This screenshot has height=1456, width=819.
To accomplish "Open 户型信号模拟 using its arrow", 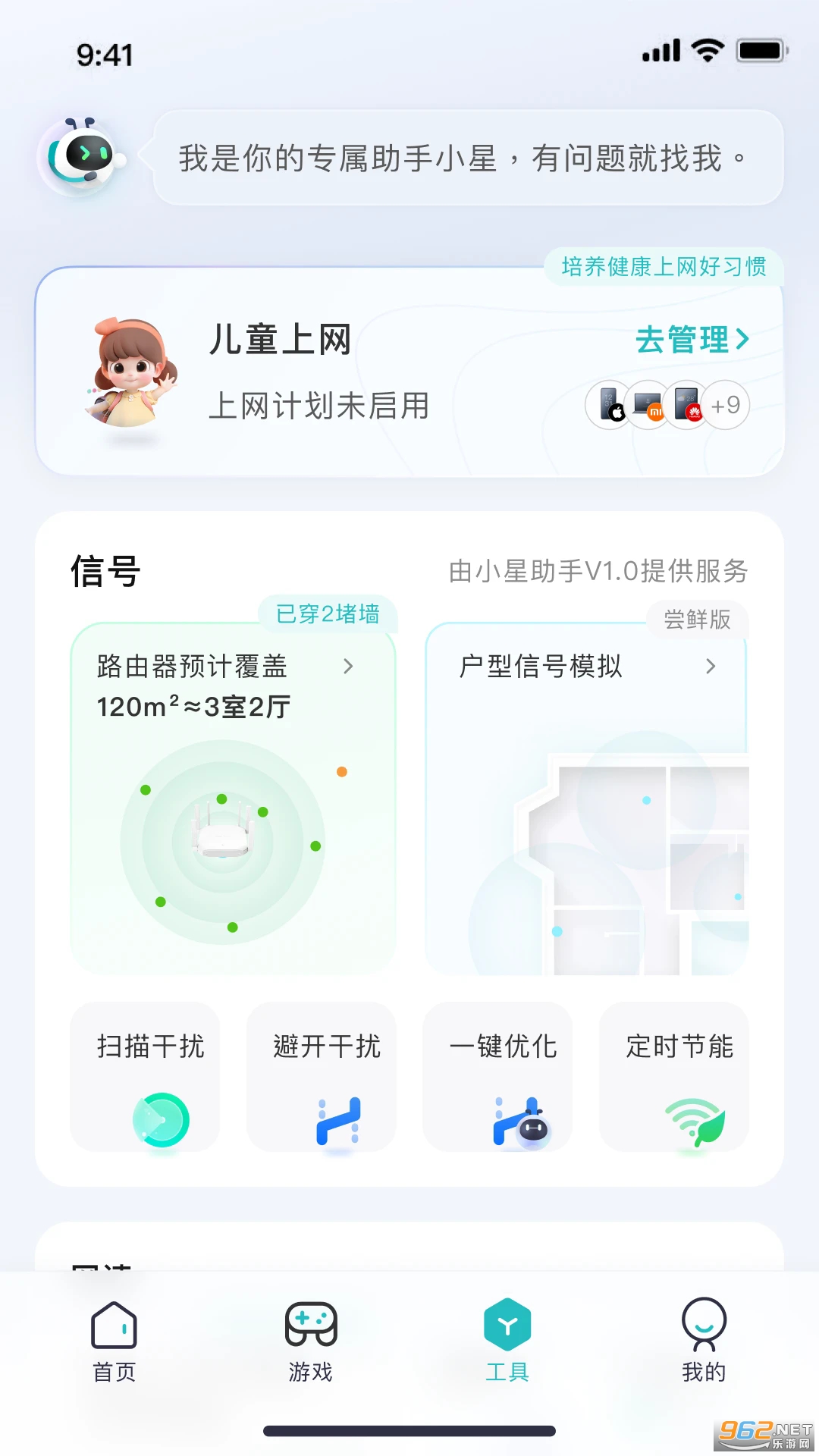I will 710,667.
